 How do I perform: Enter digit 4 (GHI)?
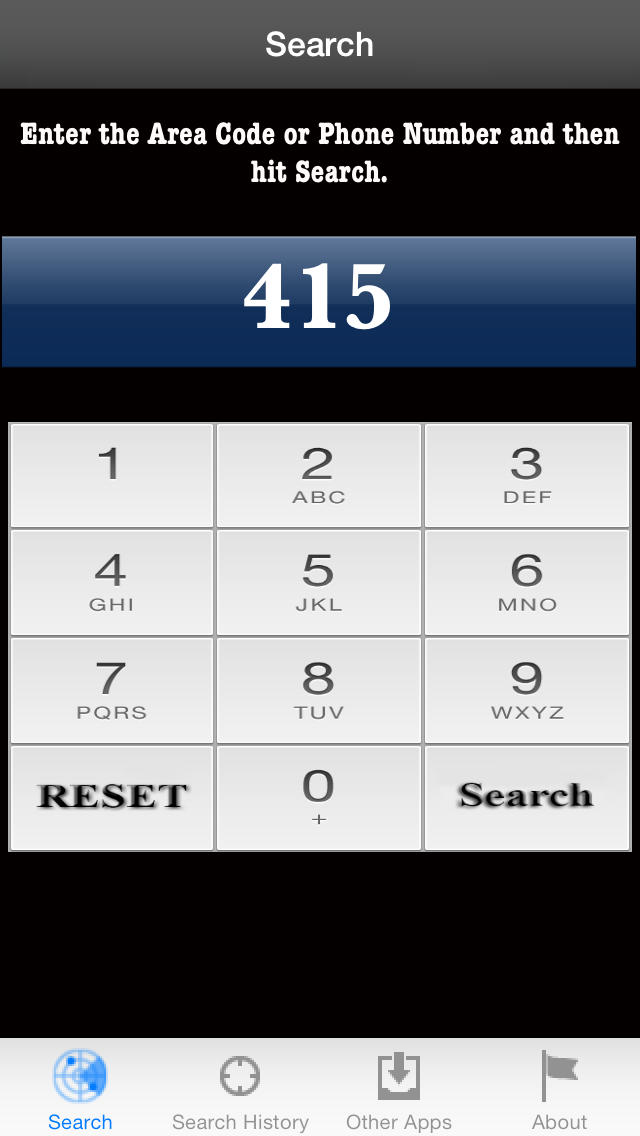(x=112, y=582)
